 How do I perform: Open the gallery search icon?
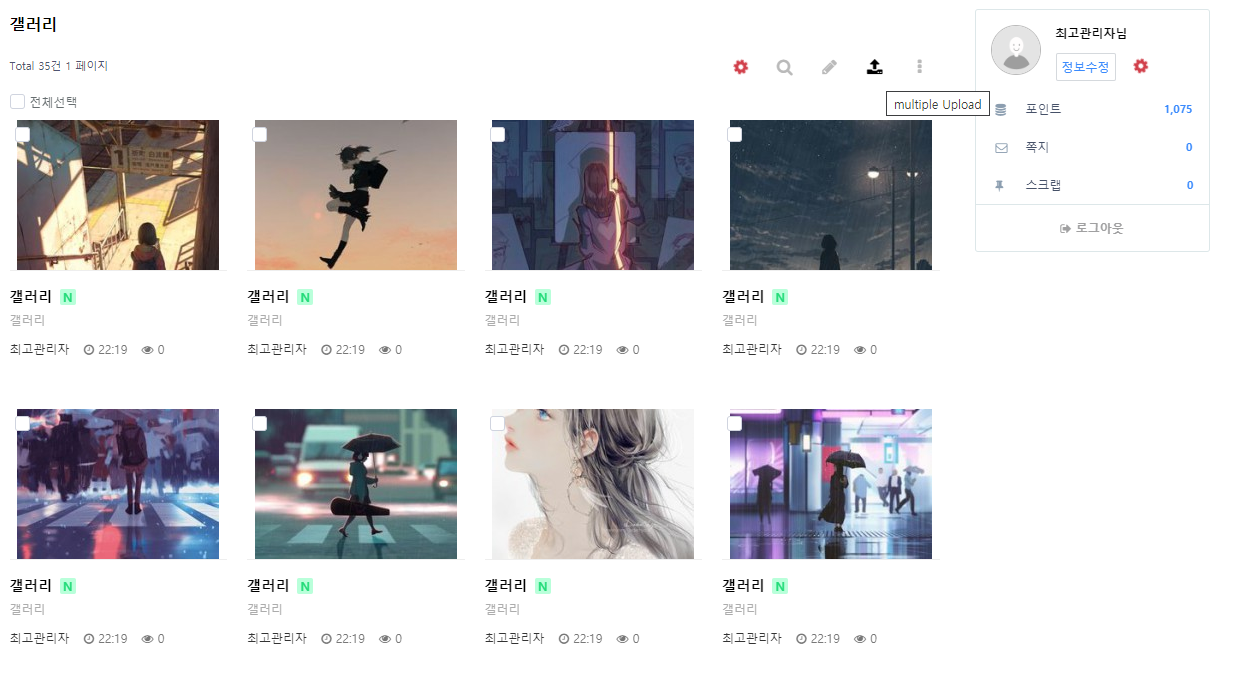pyautogui.click(x=785, y=67)
